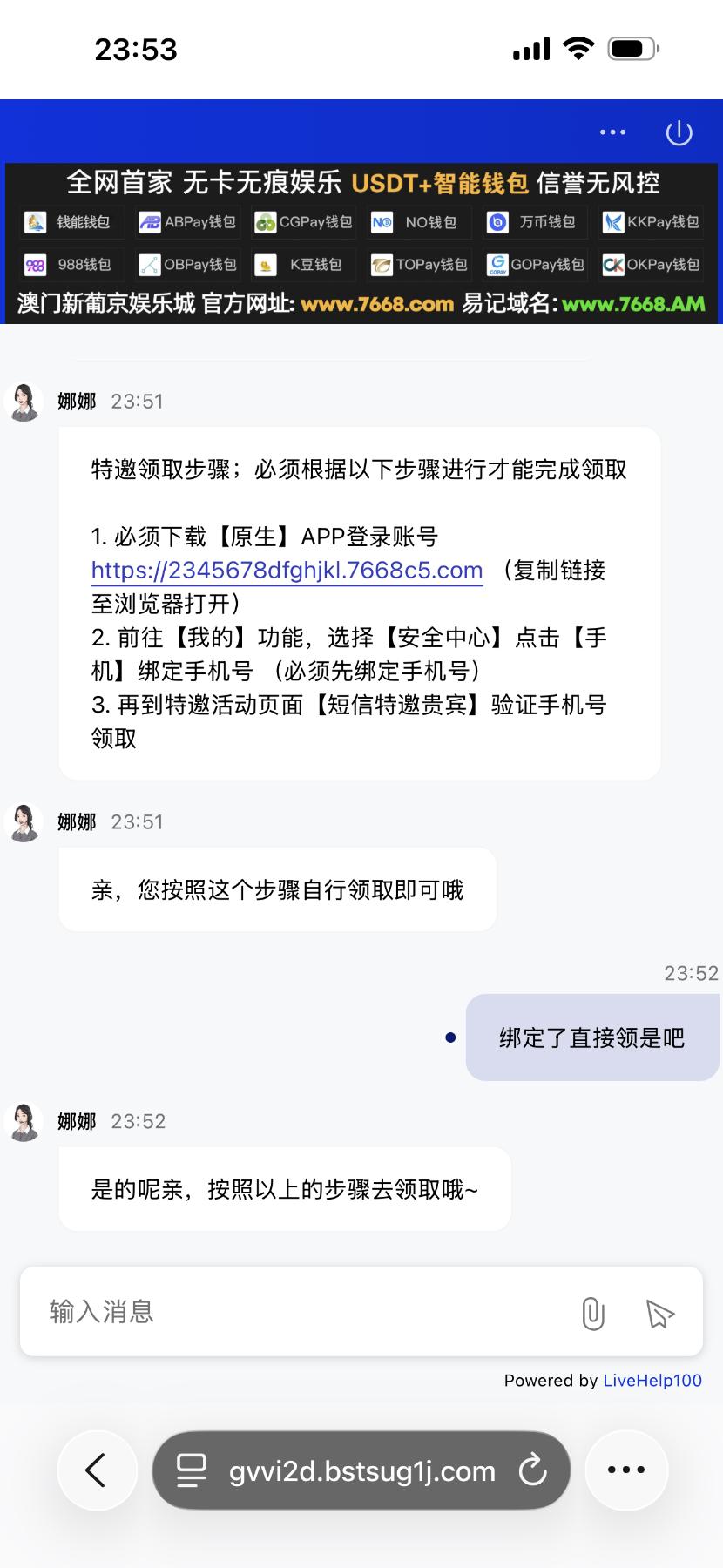The image size is (723, 1568).
Task: Send the message with the arrow icon
Action: [660, 1313]
